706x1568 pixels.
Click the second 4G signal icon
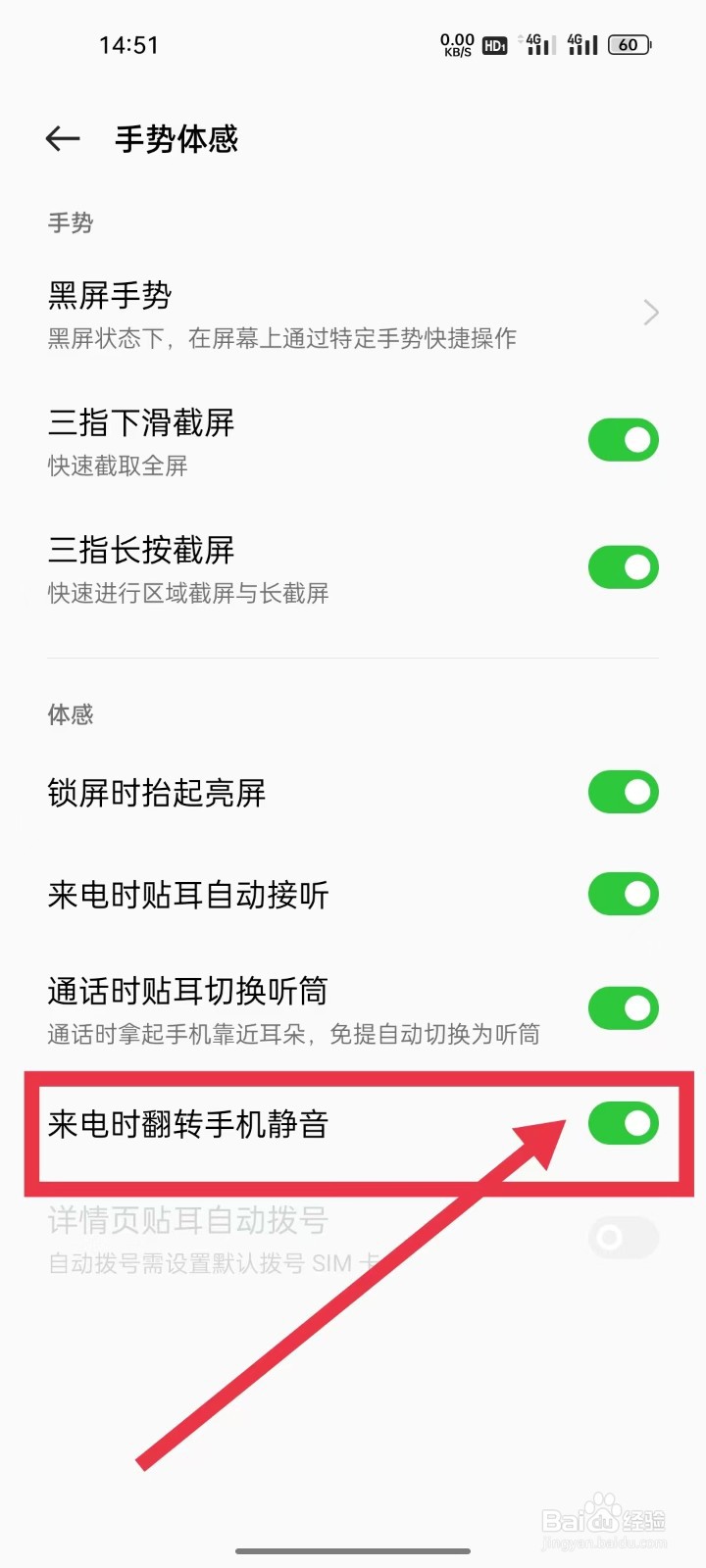(581, 44)
